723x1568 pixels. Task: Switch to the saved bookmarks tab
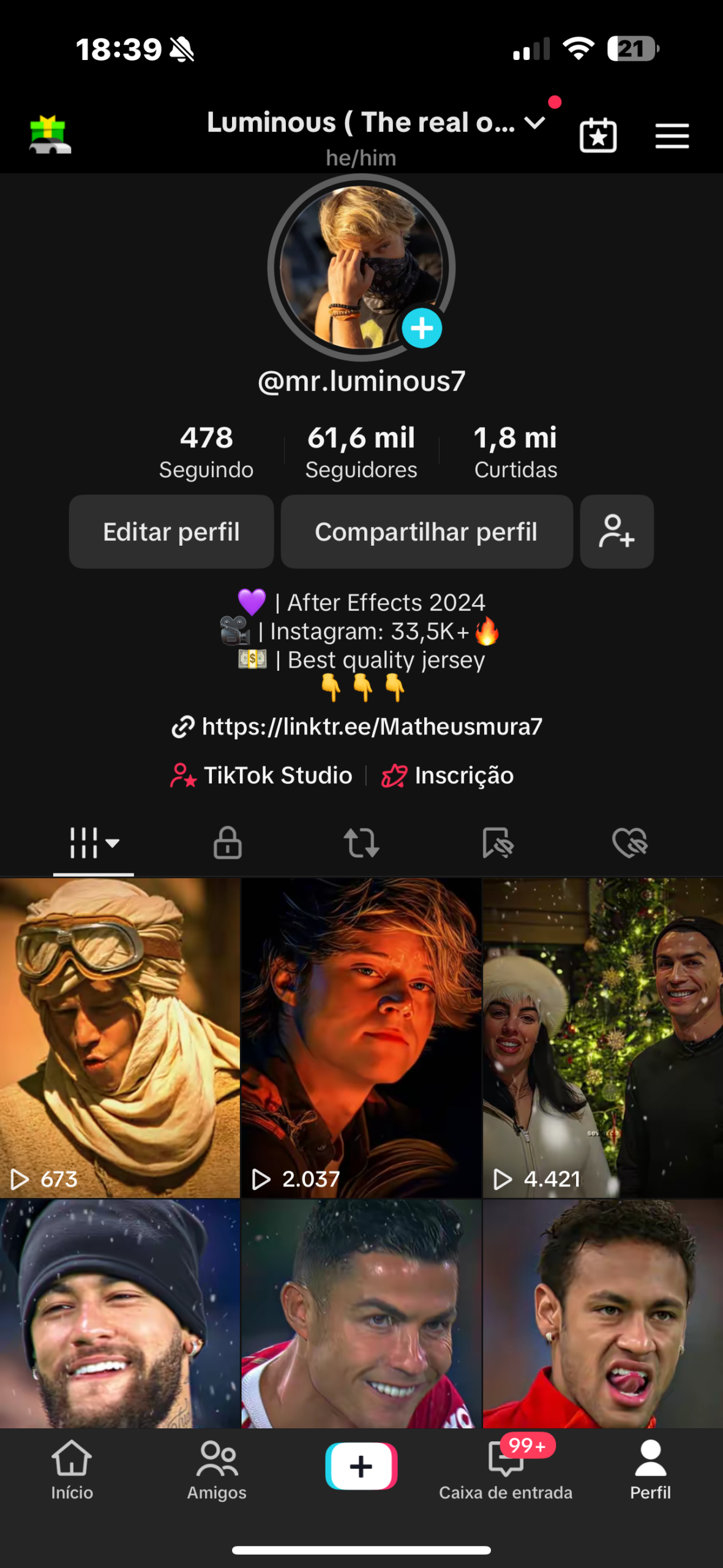497,843
